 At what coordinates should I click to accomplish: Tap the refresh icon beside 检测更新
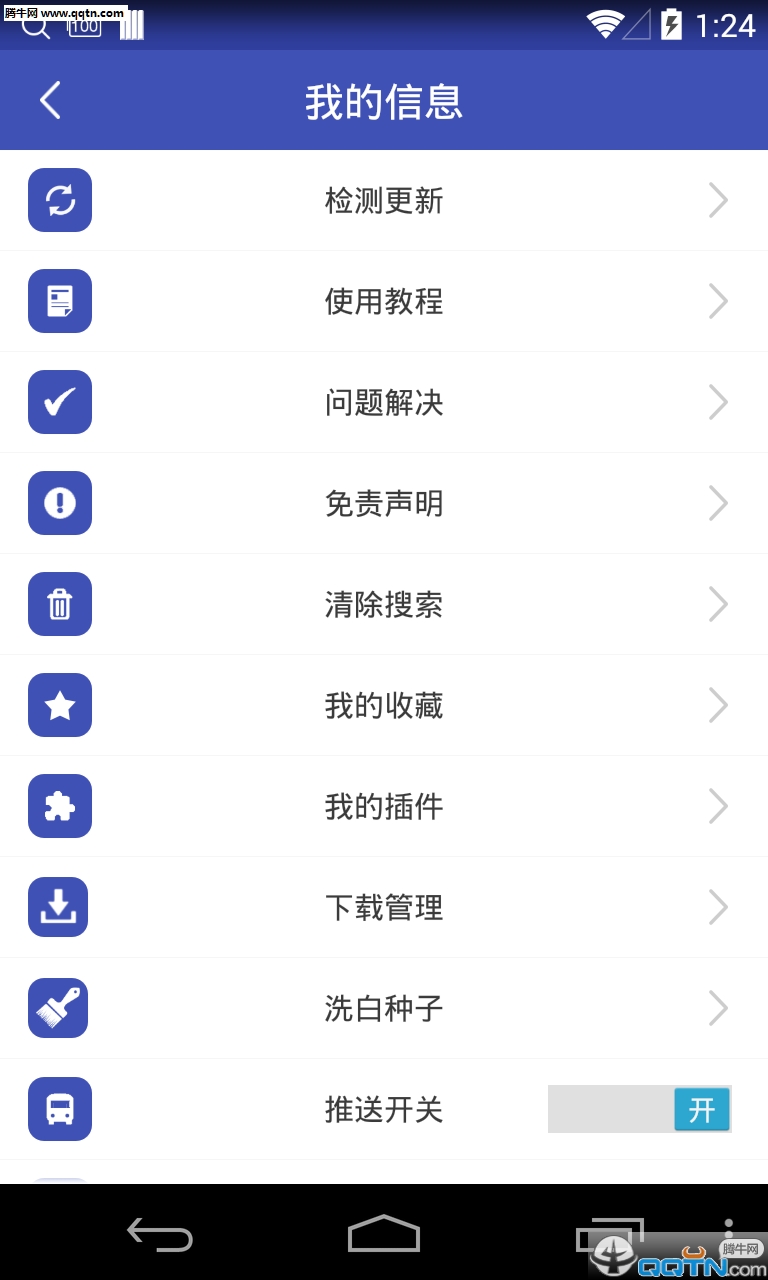click(x=59, y=200)
